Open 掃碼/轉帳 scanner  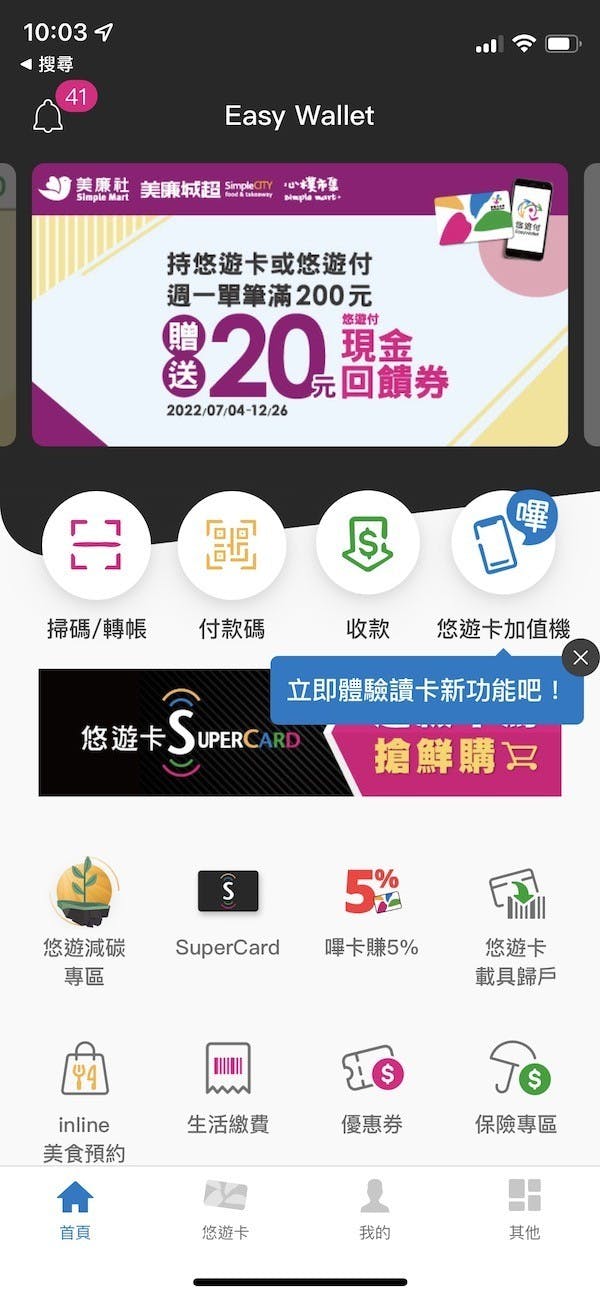coord(96,546)
